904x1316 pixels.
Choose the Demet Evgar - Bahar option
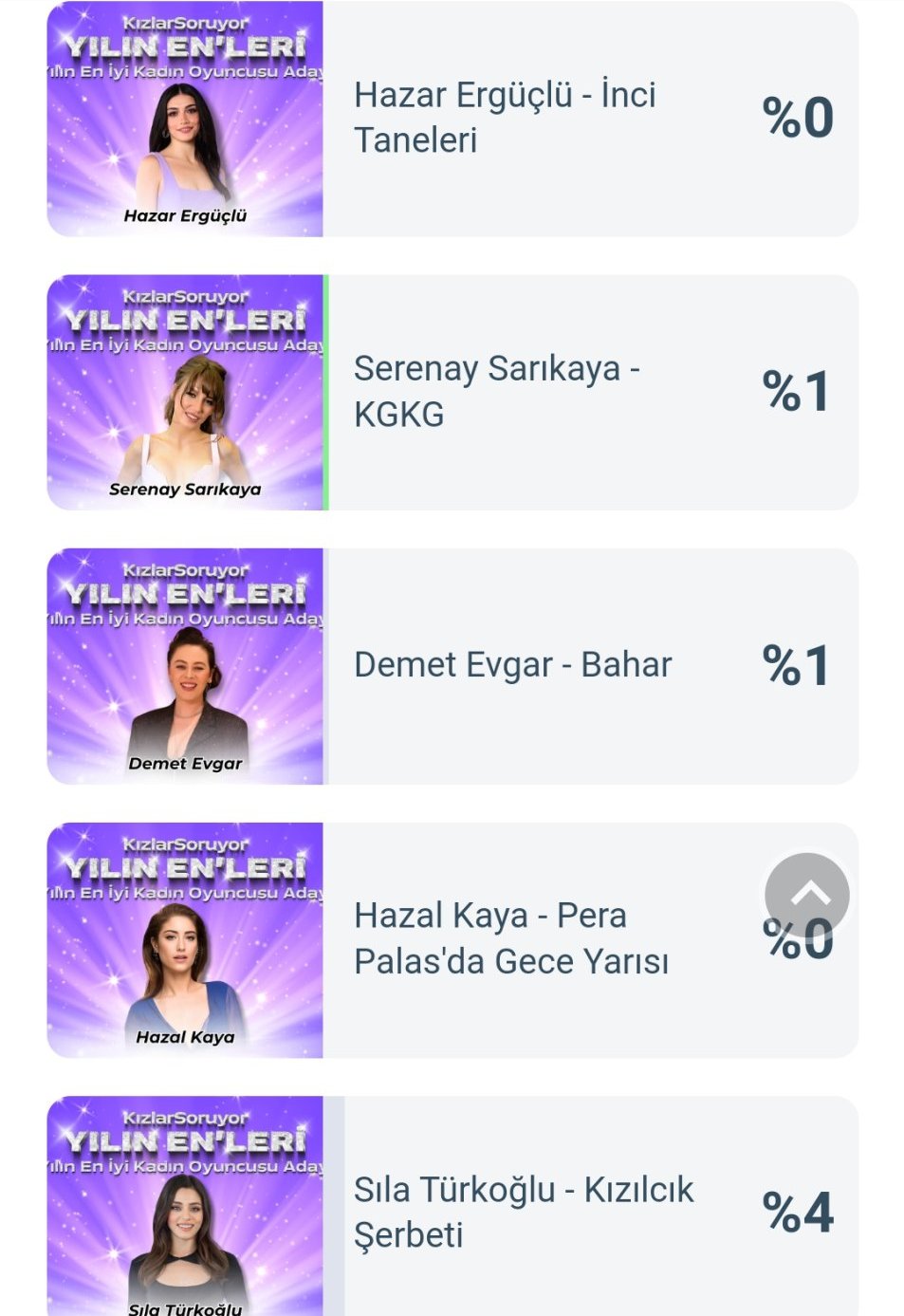(512, 665)
